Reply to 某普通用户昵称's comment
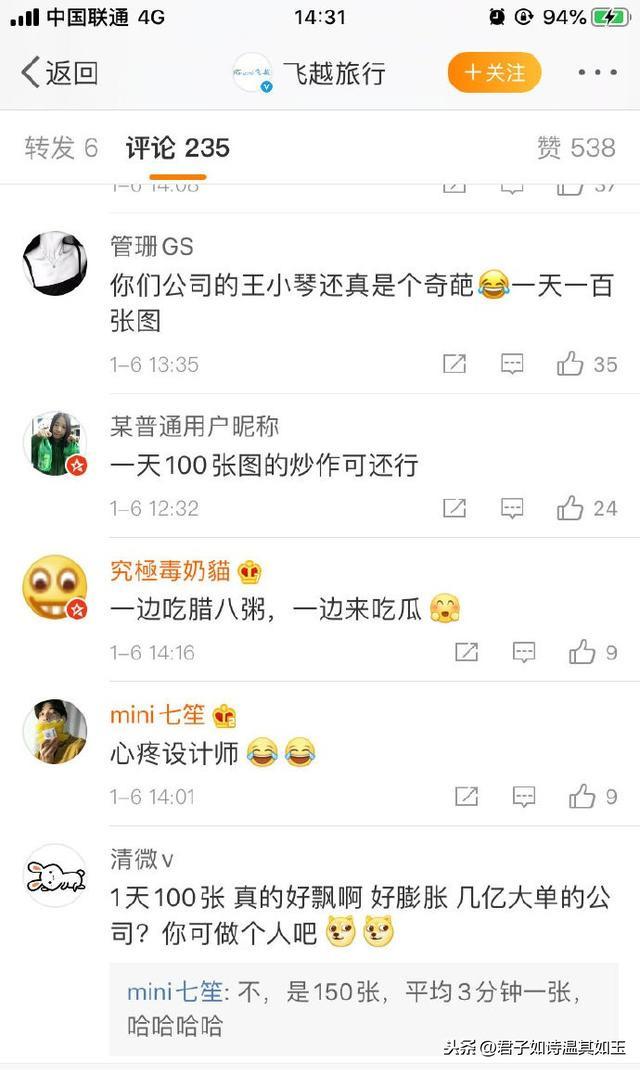Viewport: 640px width, 1070px height. click(512, 508)
